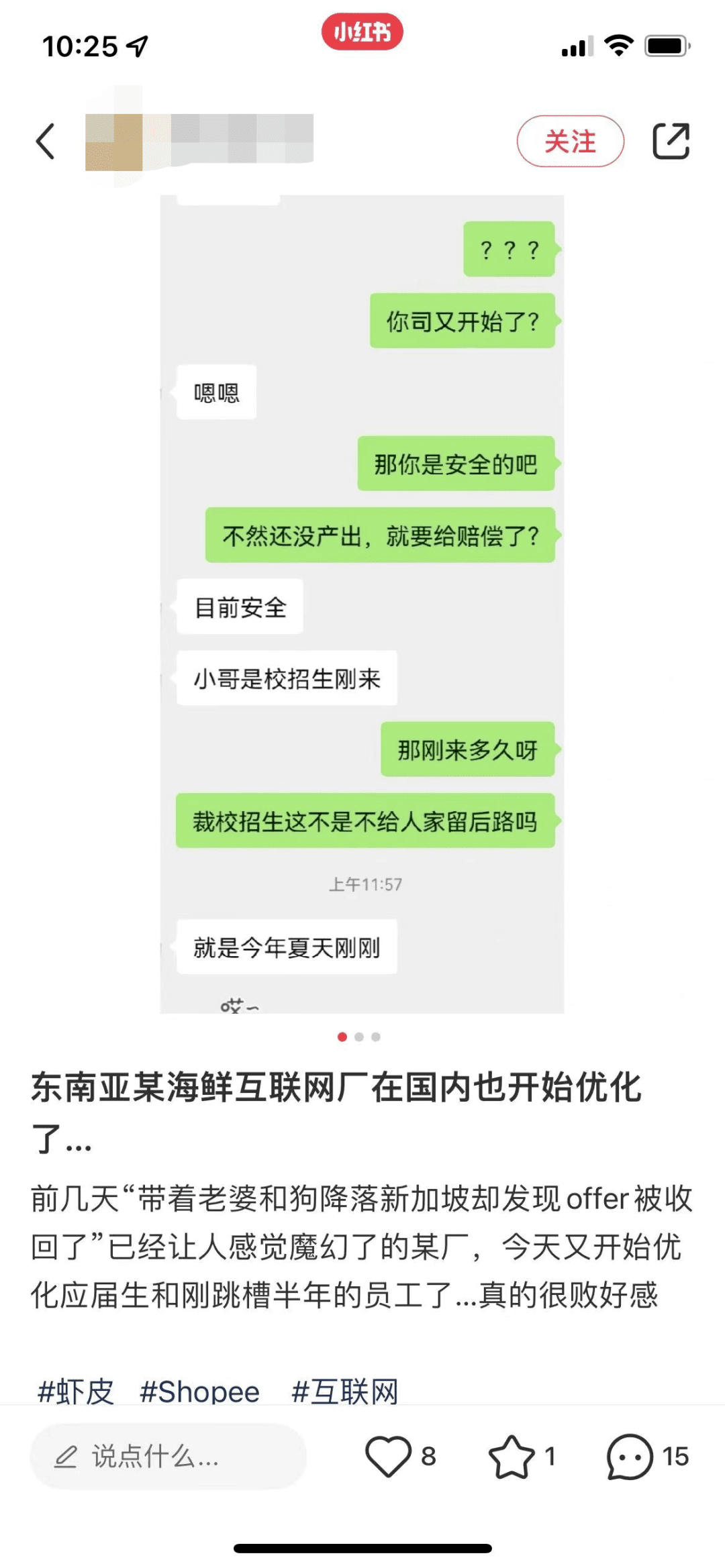Image resolution: width=725 pixels, height=1568 pixels.
Task: Open the comments bubble showing 15
Action: pyautogui.click(x=630, y=1457)
